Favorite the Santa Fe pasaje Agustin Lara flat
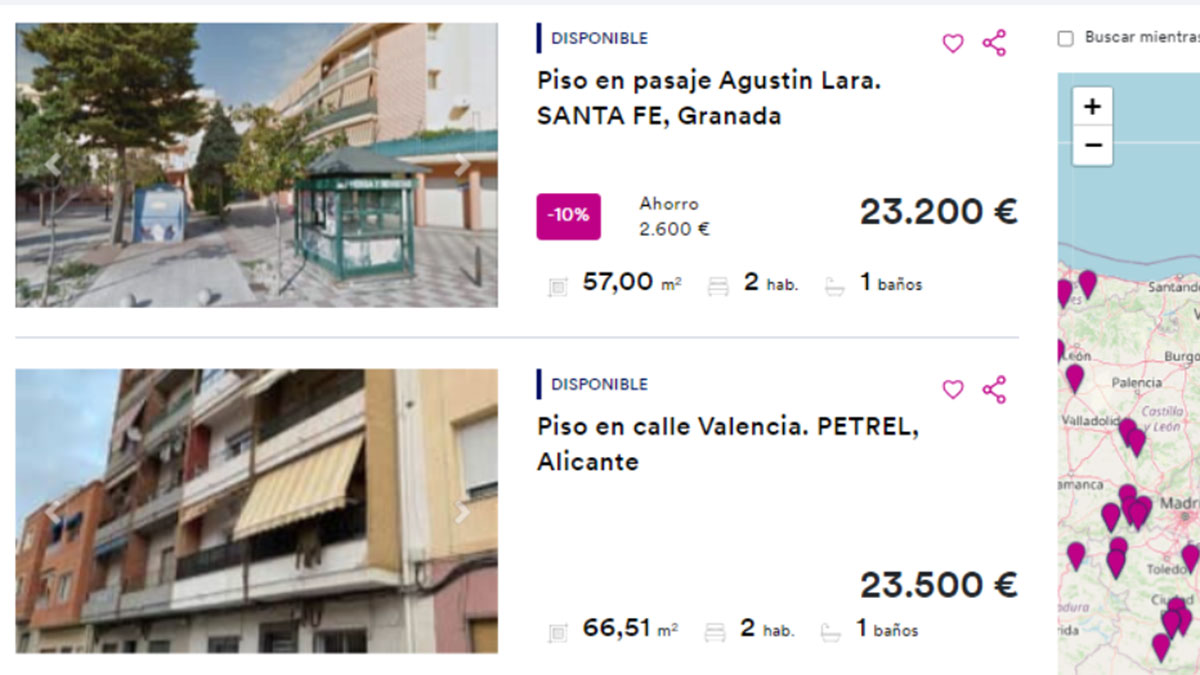The height and width of the screenshot is (675, 1200). 953,43
